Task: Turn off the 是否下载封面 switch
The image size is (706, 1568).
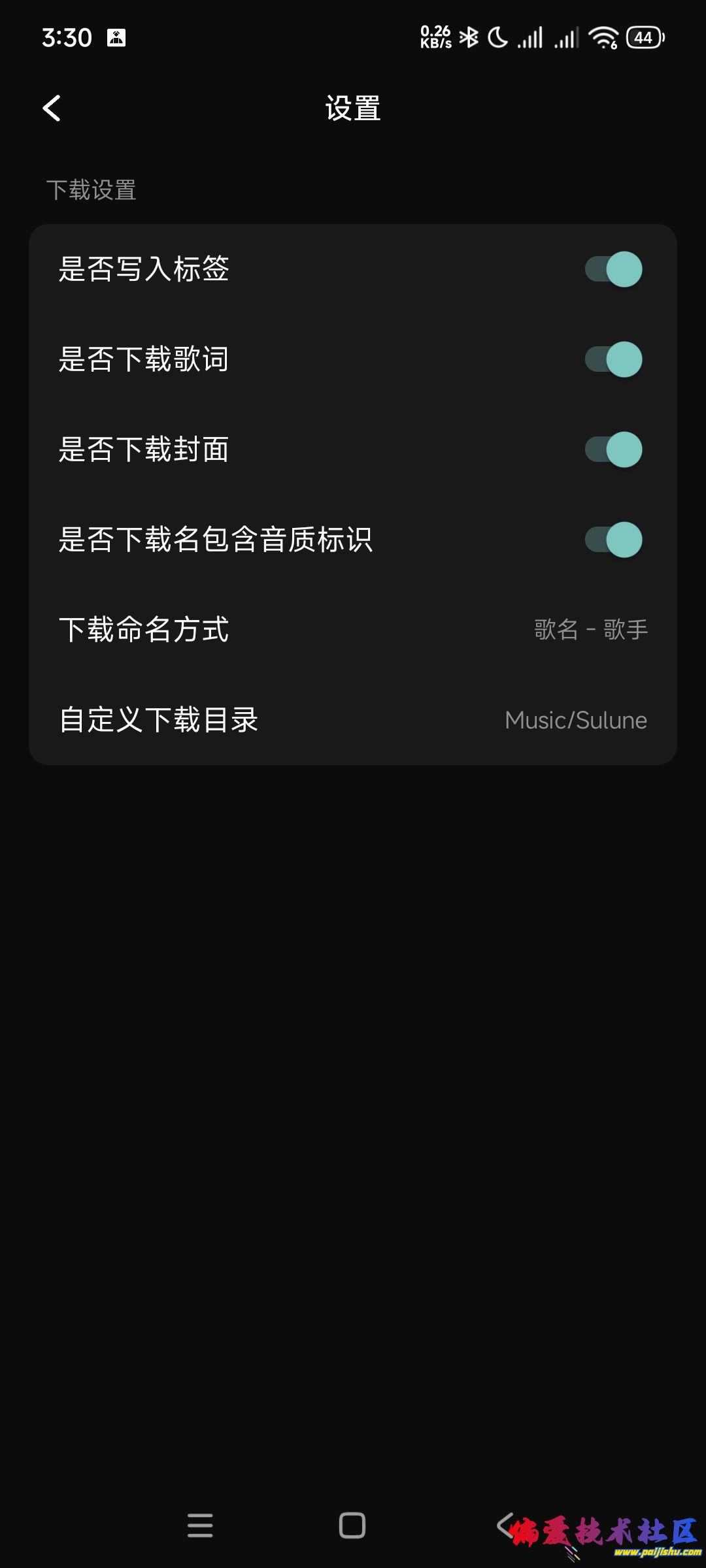Action: (613, 449)
